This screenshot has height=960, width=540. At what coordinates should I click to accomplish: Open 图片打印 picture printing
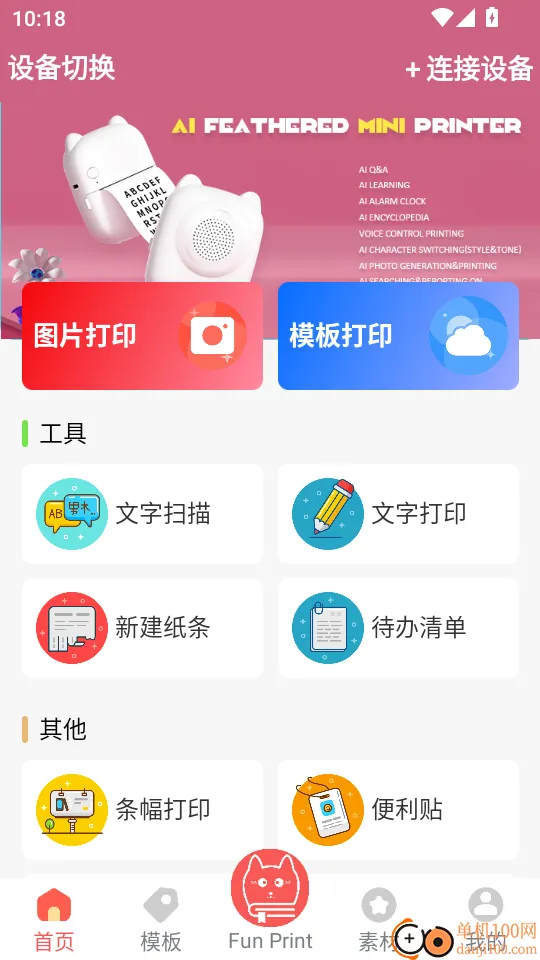click(x=142, y=336)
